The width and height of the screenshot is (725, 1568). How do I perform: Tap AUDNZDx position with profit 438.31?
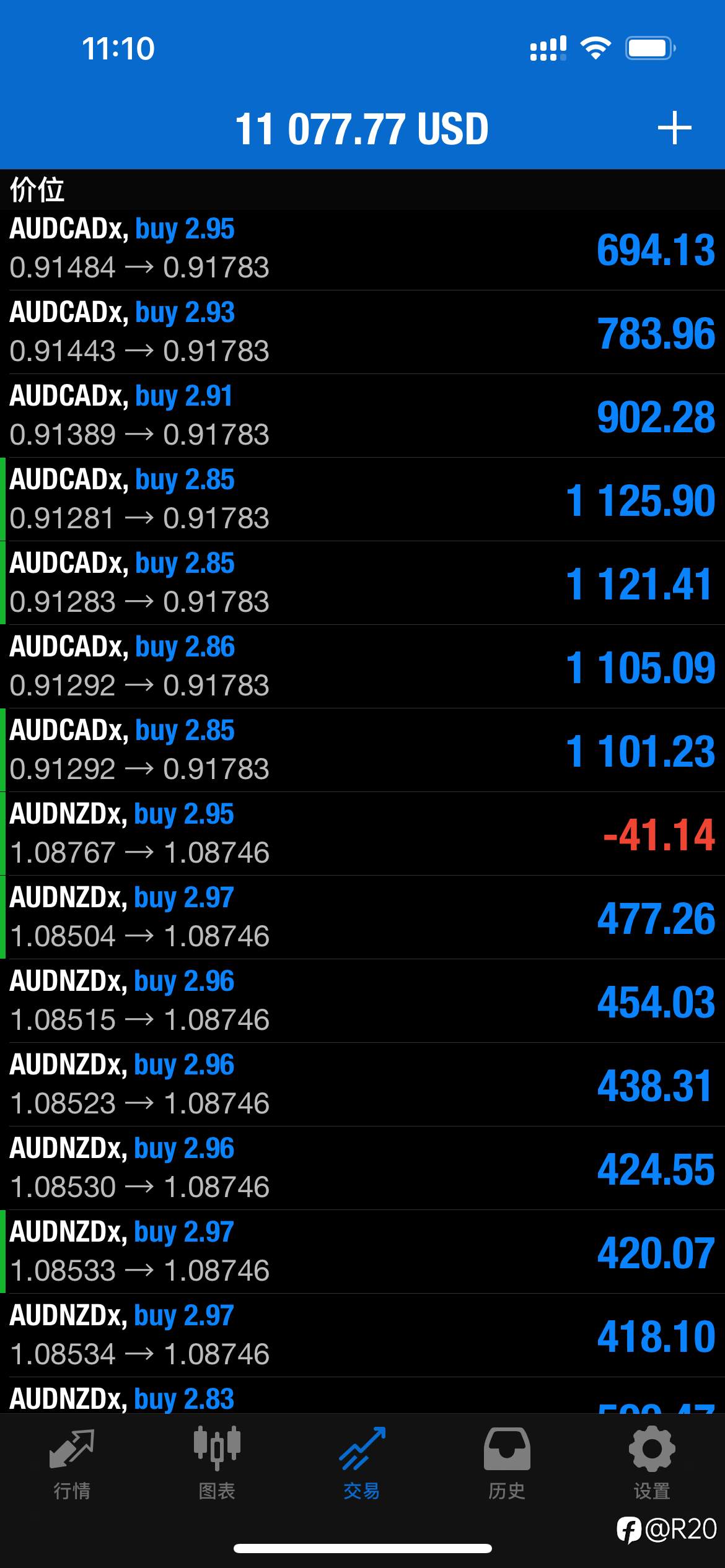pos(362,1085)
